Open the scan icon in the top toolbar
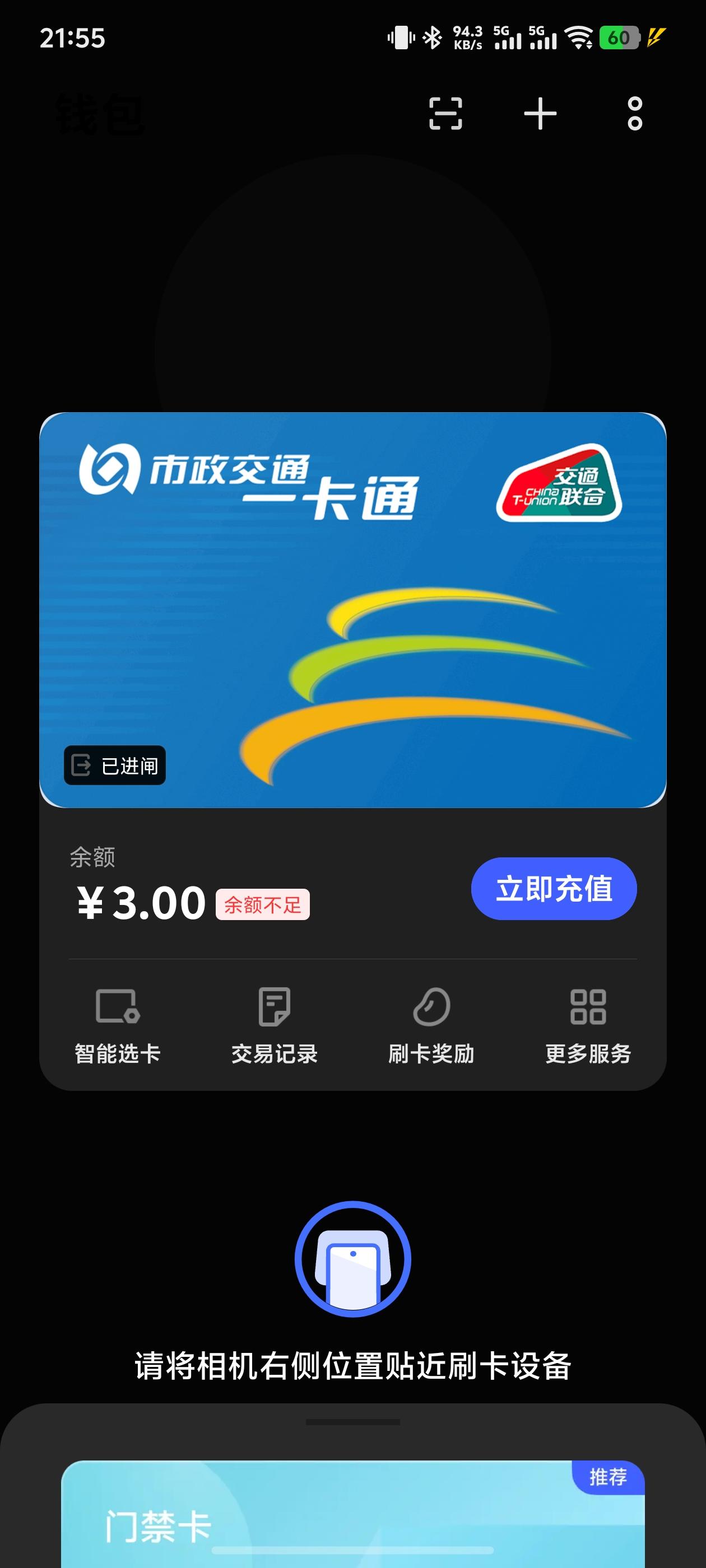The image size is (706, 1568). 447,114
